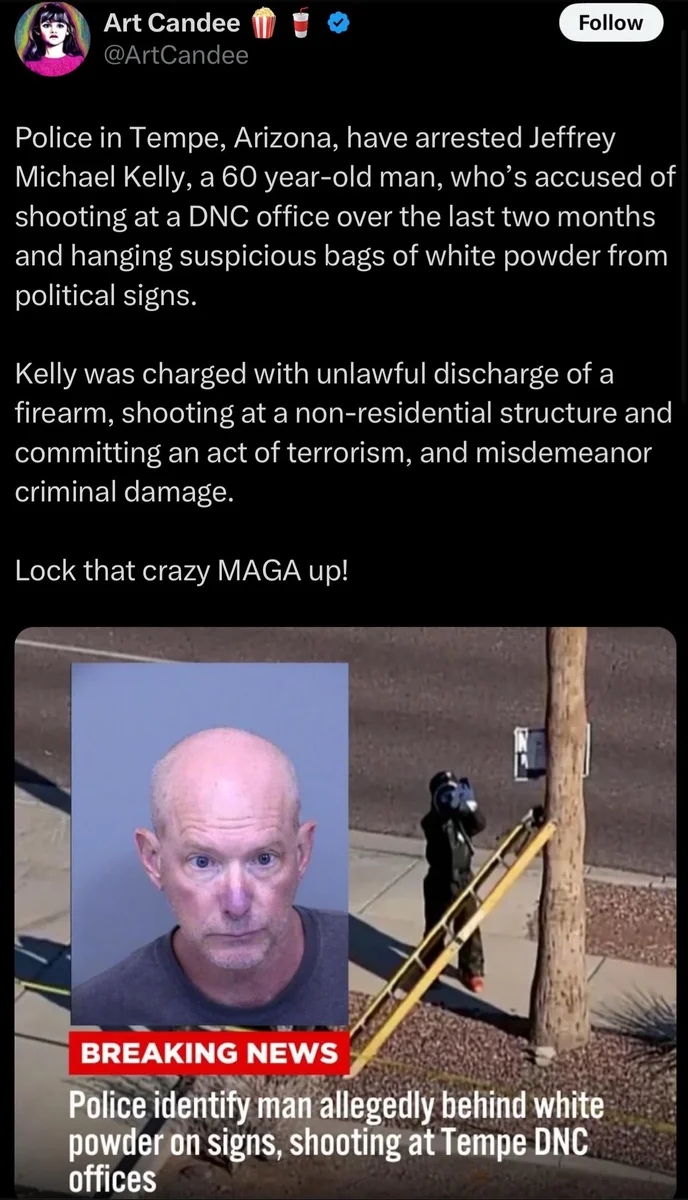The image size is (688, 1200).
Task: Open the @ArtCandee profile handle
Action: pyautogui.click(x=175, y=55)
